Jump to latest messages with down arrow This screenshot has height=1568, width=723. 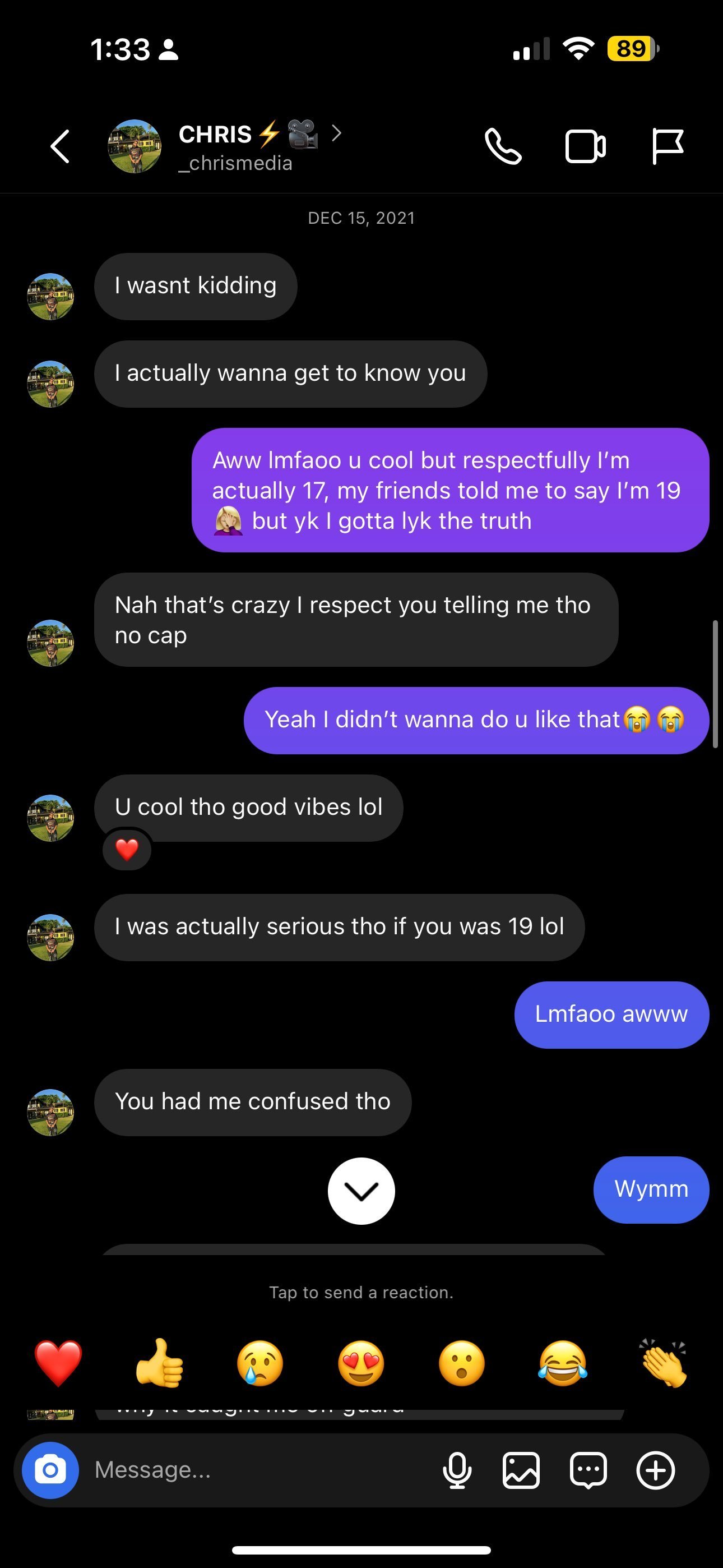tap(361, 1191)
